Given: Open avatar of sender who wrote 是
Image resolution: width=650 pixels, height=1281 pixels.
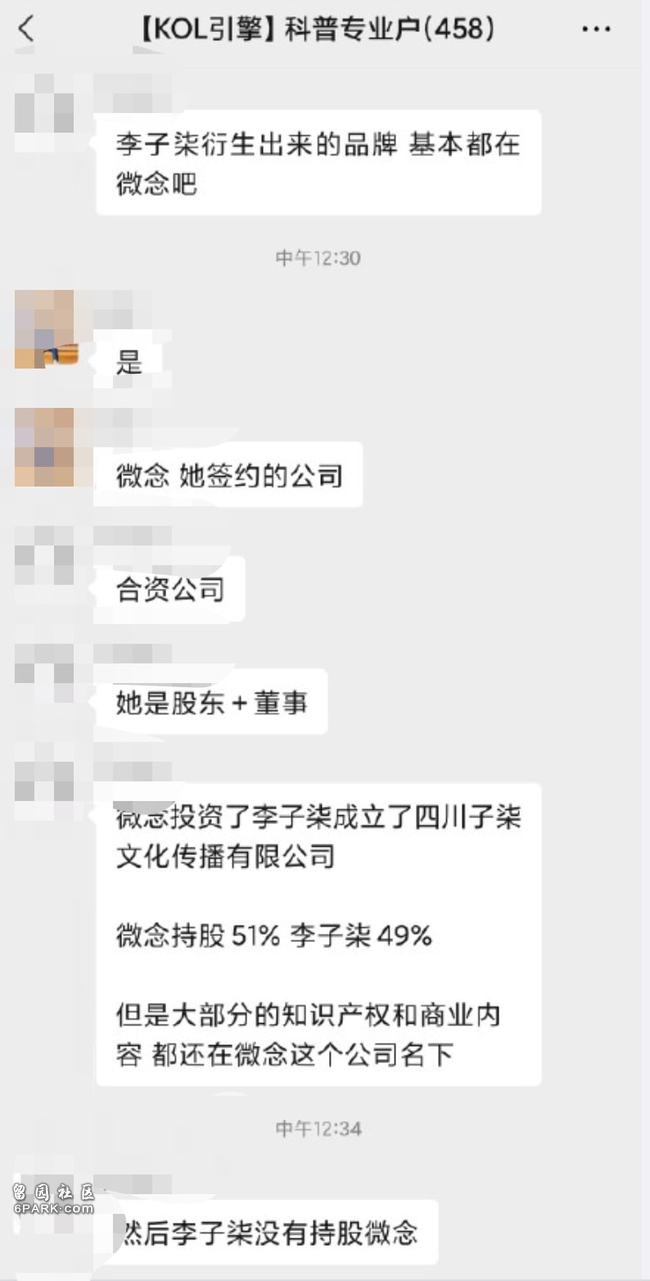Looking at the screenshot, I should pyautogui.click(x=44, y=329).
